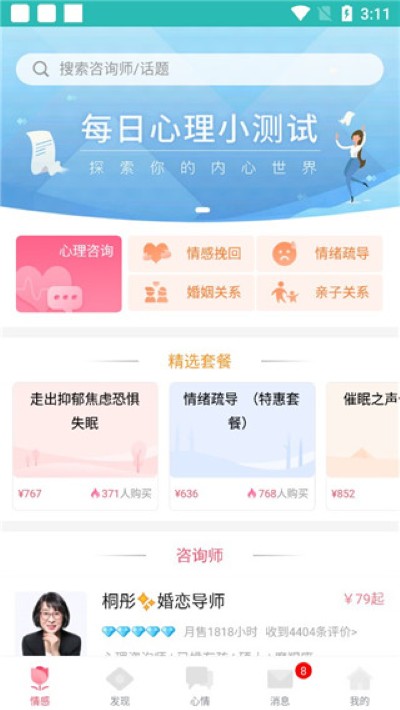Screen dimensions: 400x710
Task: Tap the search box for 咨询师/话题
Action: (200, 69)
